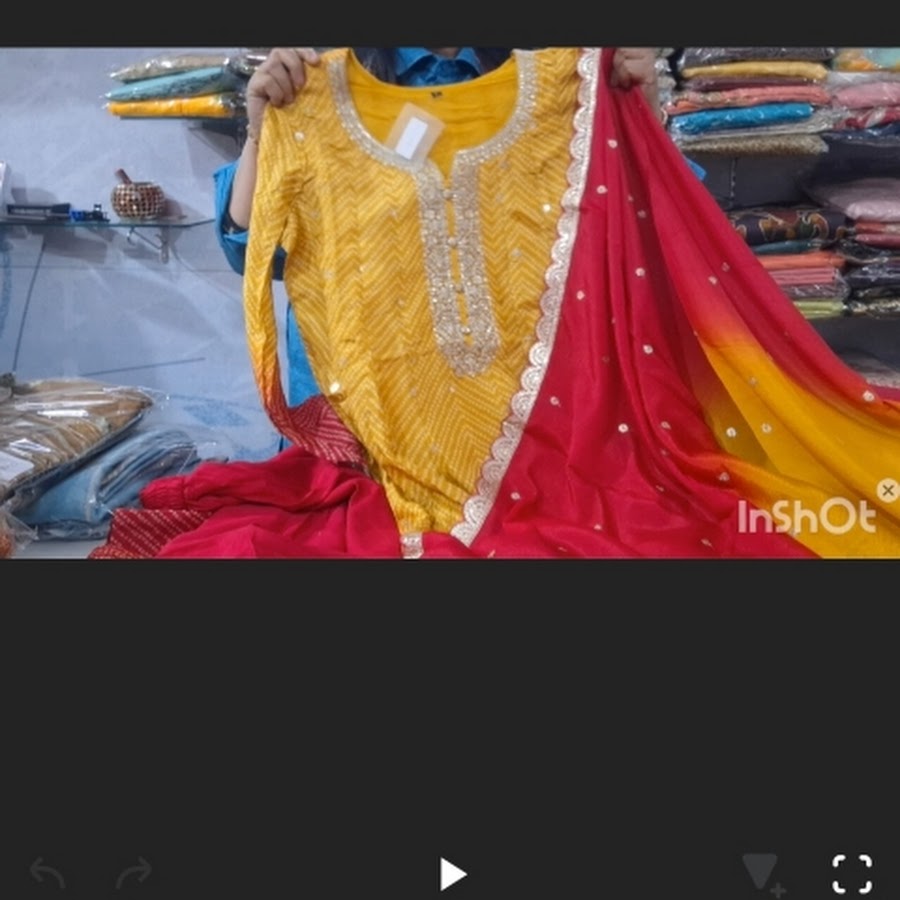Undo the last edit
This screenshot has width=900, height=900.
pyautogui.click(x=47, y=873)
